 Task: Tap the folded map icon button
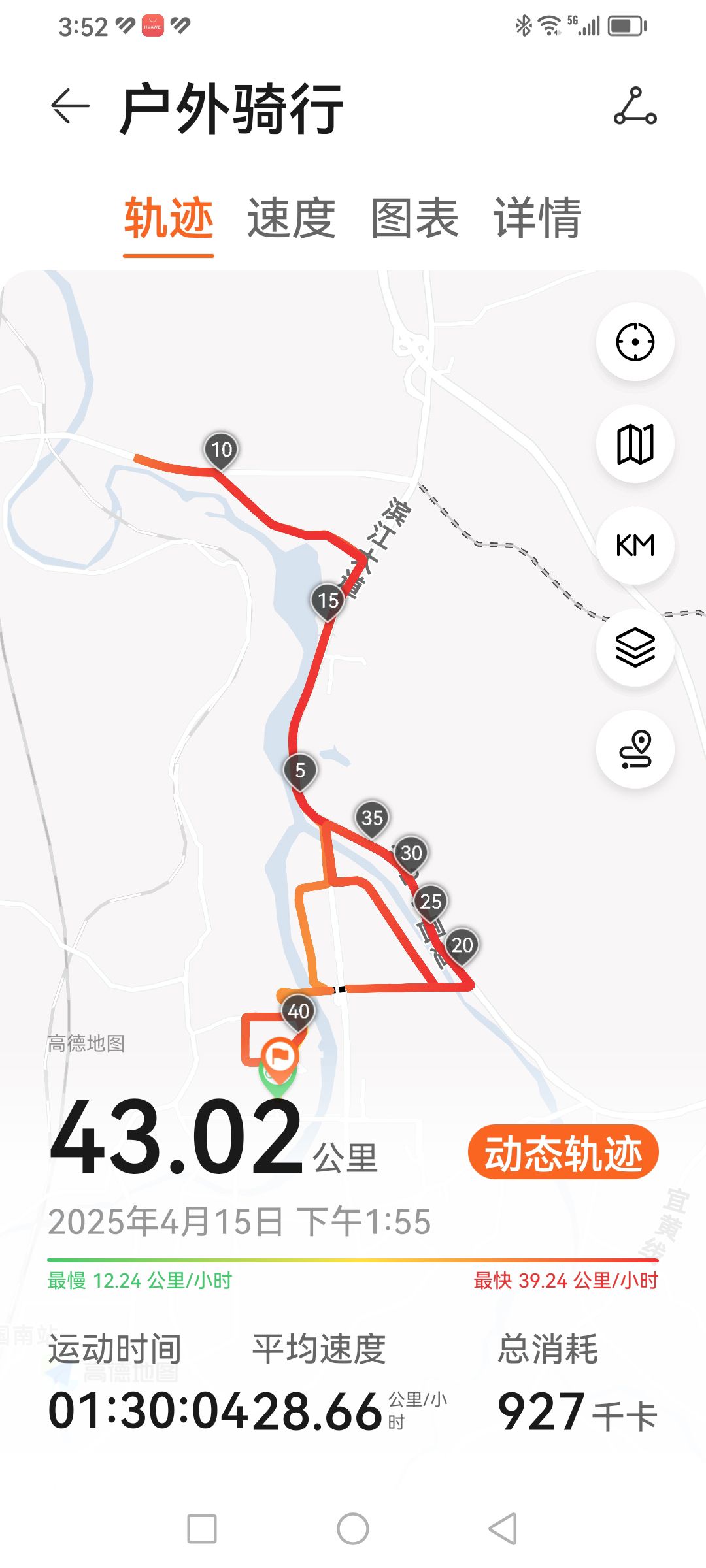(x=635, y=444)
